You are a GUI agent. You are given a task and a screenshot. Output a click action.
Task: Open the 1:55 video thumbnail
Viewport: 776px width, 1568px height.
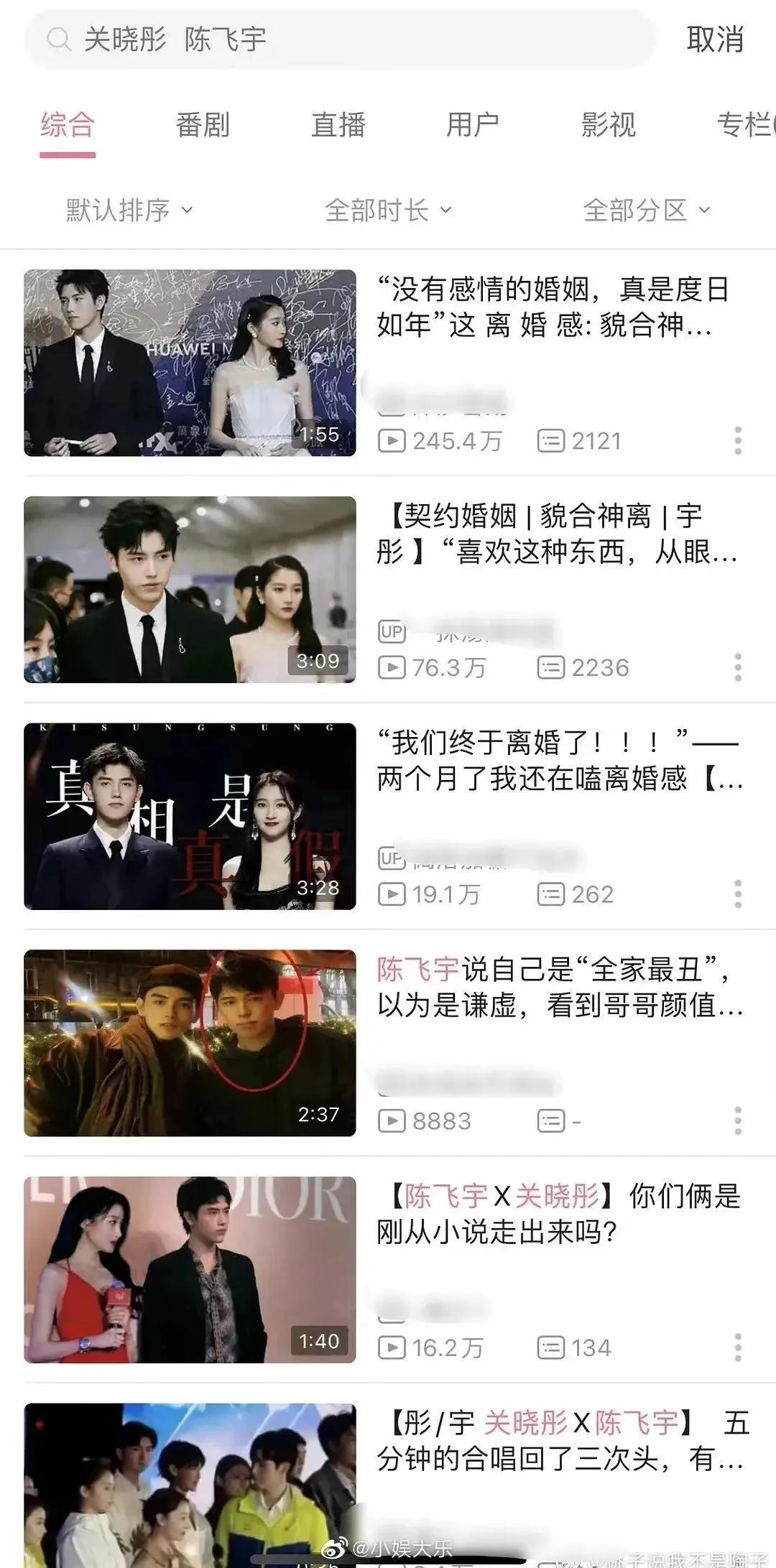click(x=188, y=363)
